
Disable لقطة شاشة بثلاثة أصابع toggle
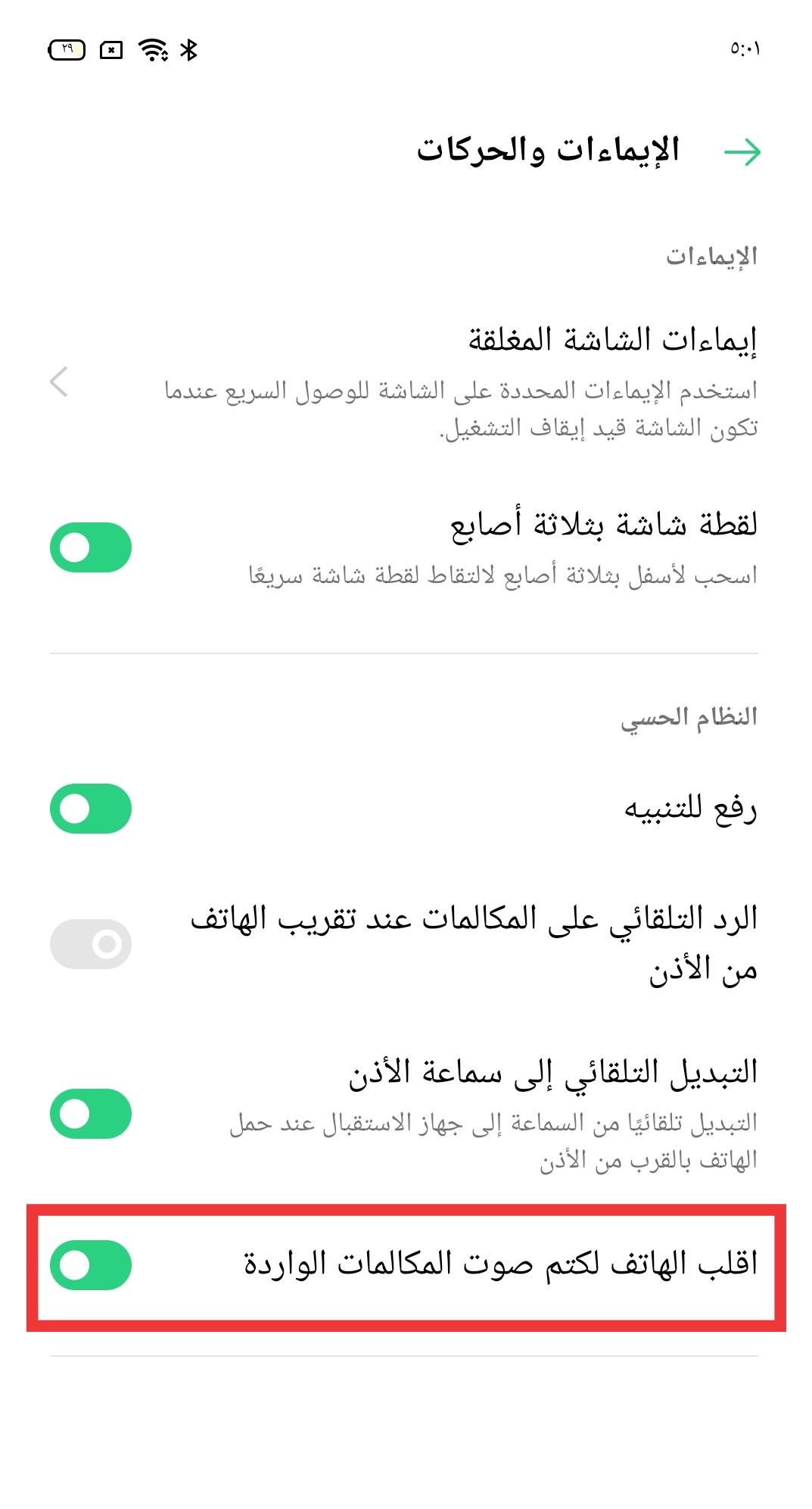[x=91, y=547]
